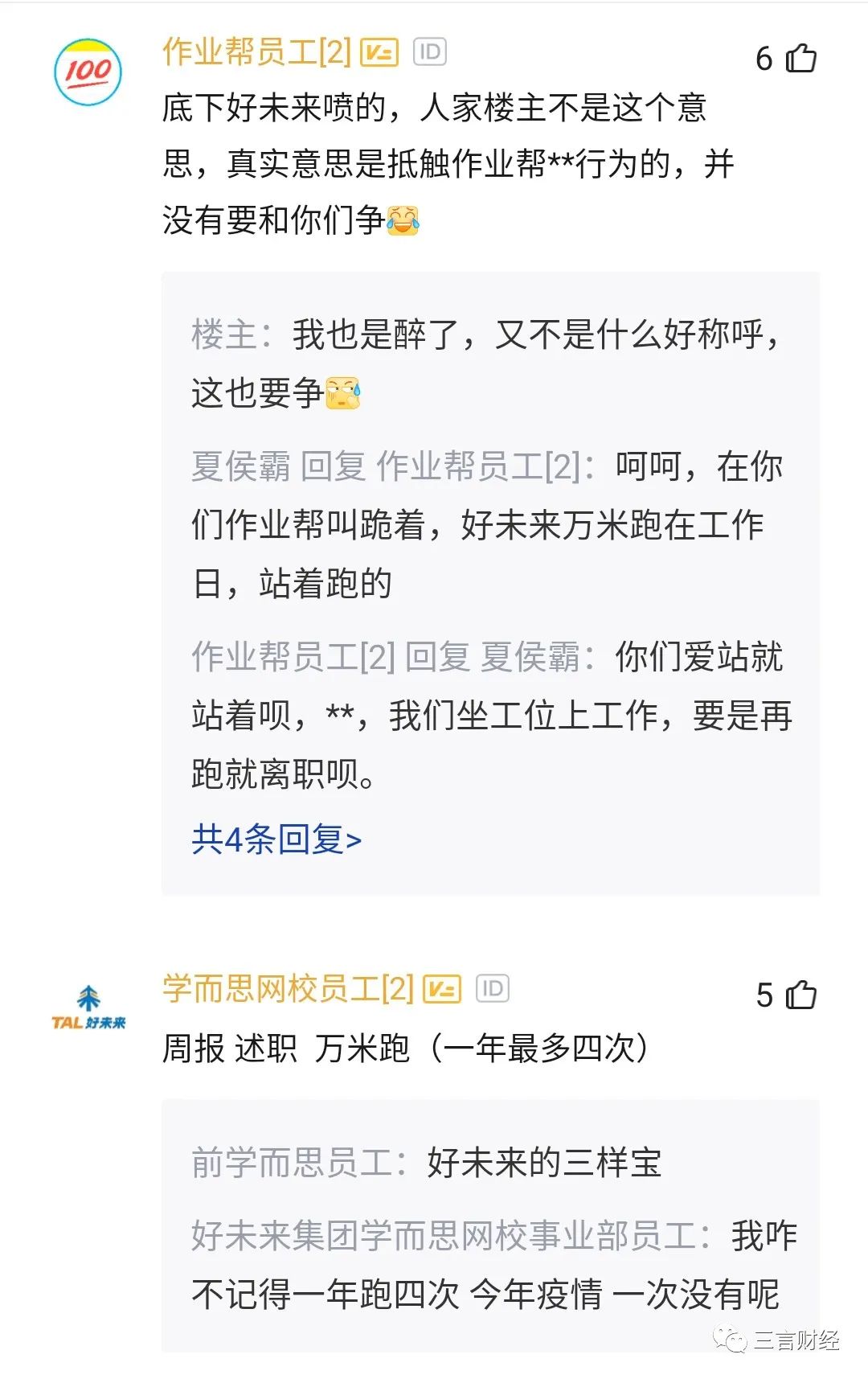The width and height of the screenshot is (868, 1379).
Task: Like the comment by 作业帮员工[2]
Action: 800,59
